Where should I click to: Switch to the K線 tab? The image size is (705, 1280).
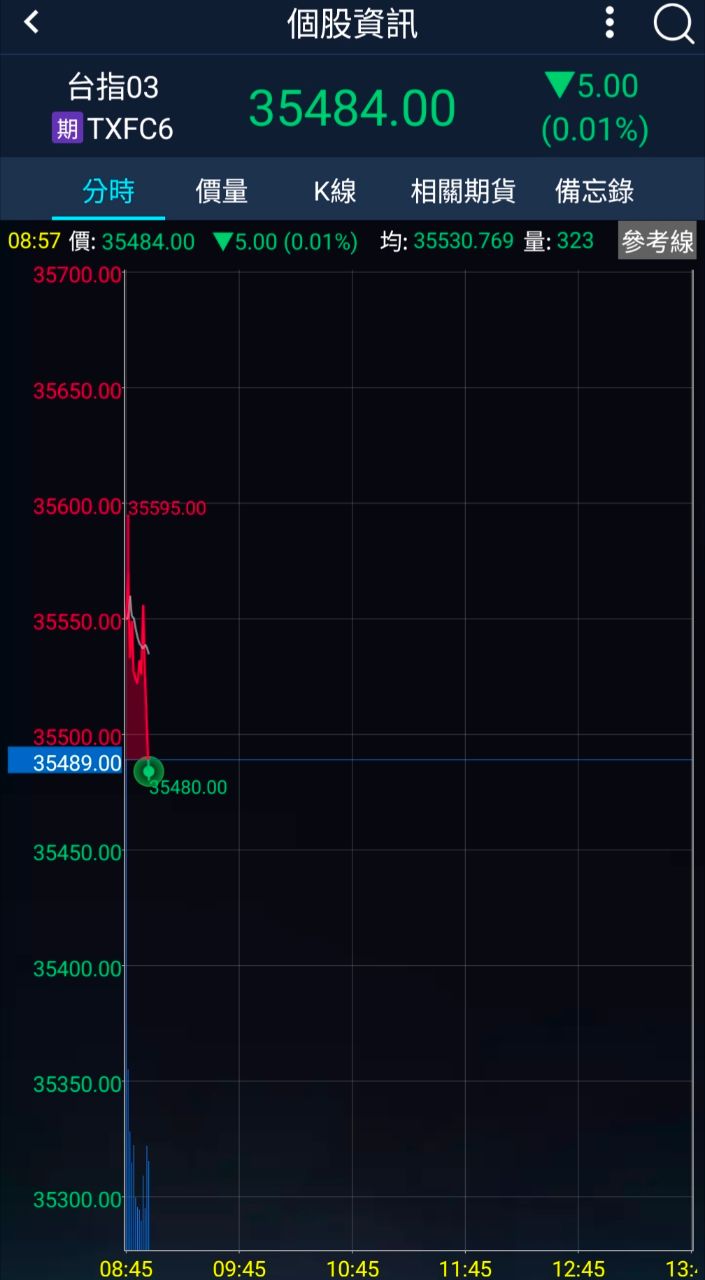pyautogui.click(x=335, y=191)
